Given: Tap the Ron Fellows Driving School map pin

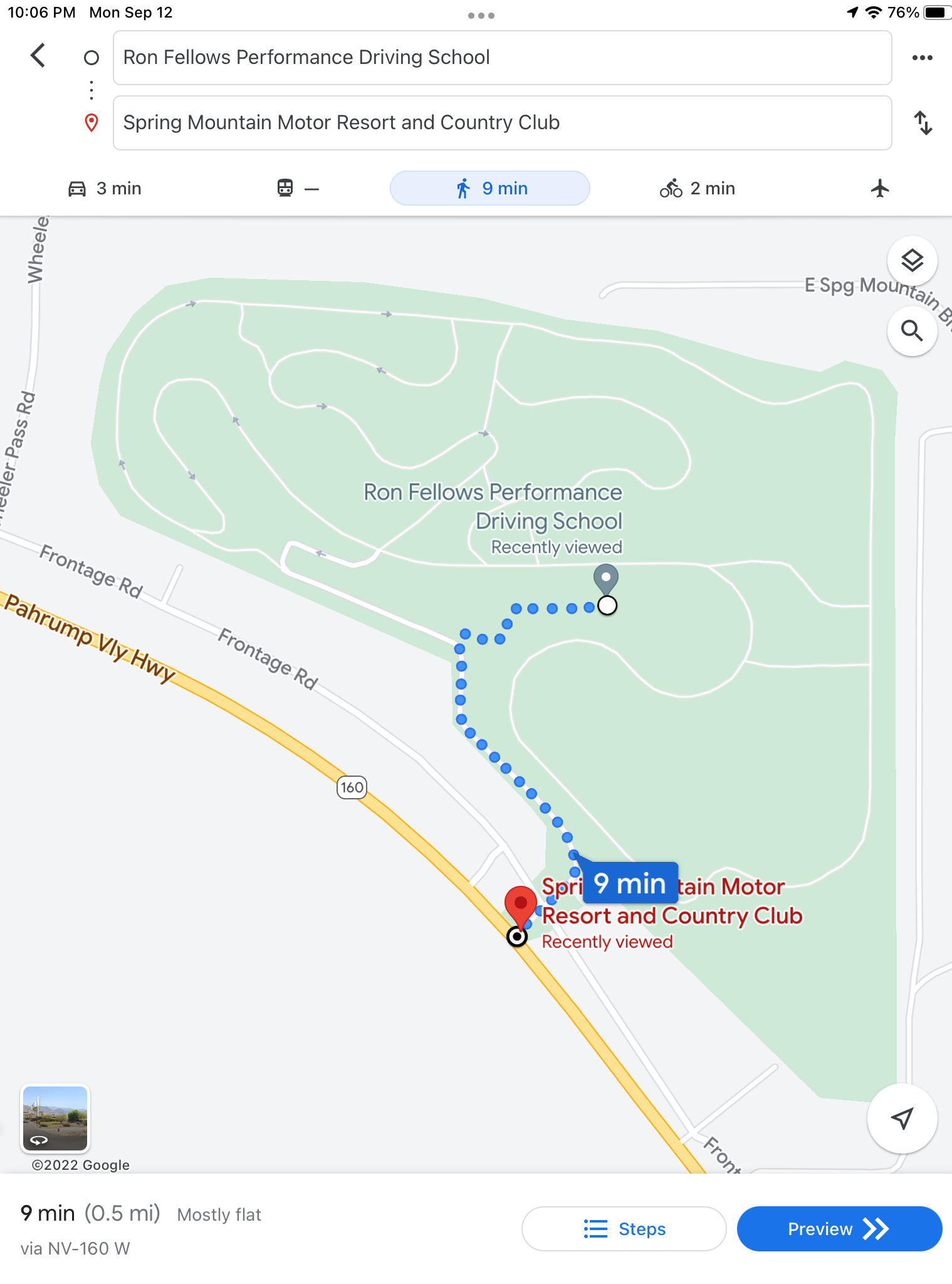Looking at the screenshot, I should pyautogui.click(x=606, y=577).
